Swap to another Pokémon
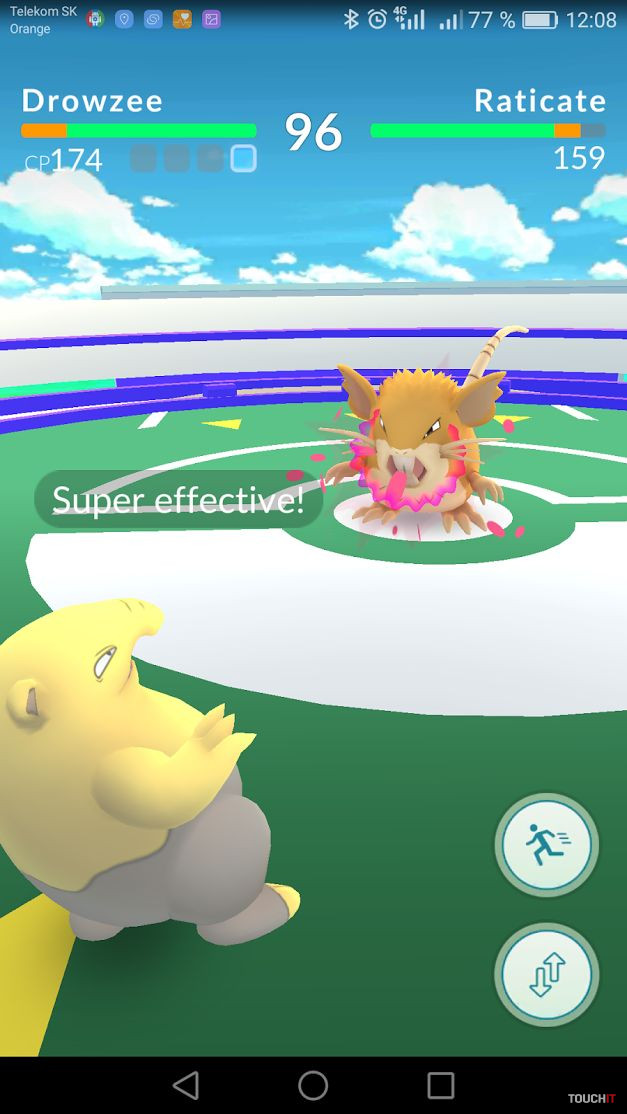 [x=547, y=974]
